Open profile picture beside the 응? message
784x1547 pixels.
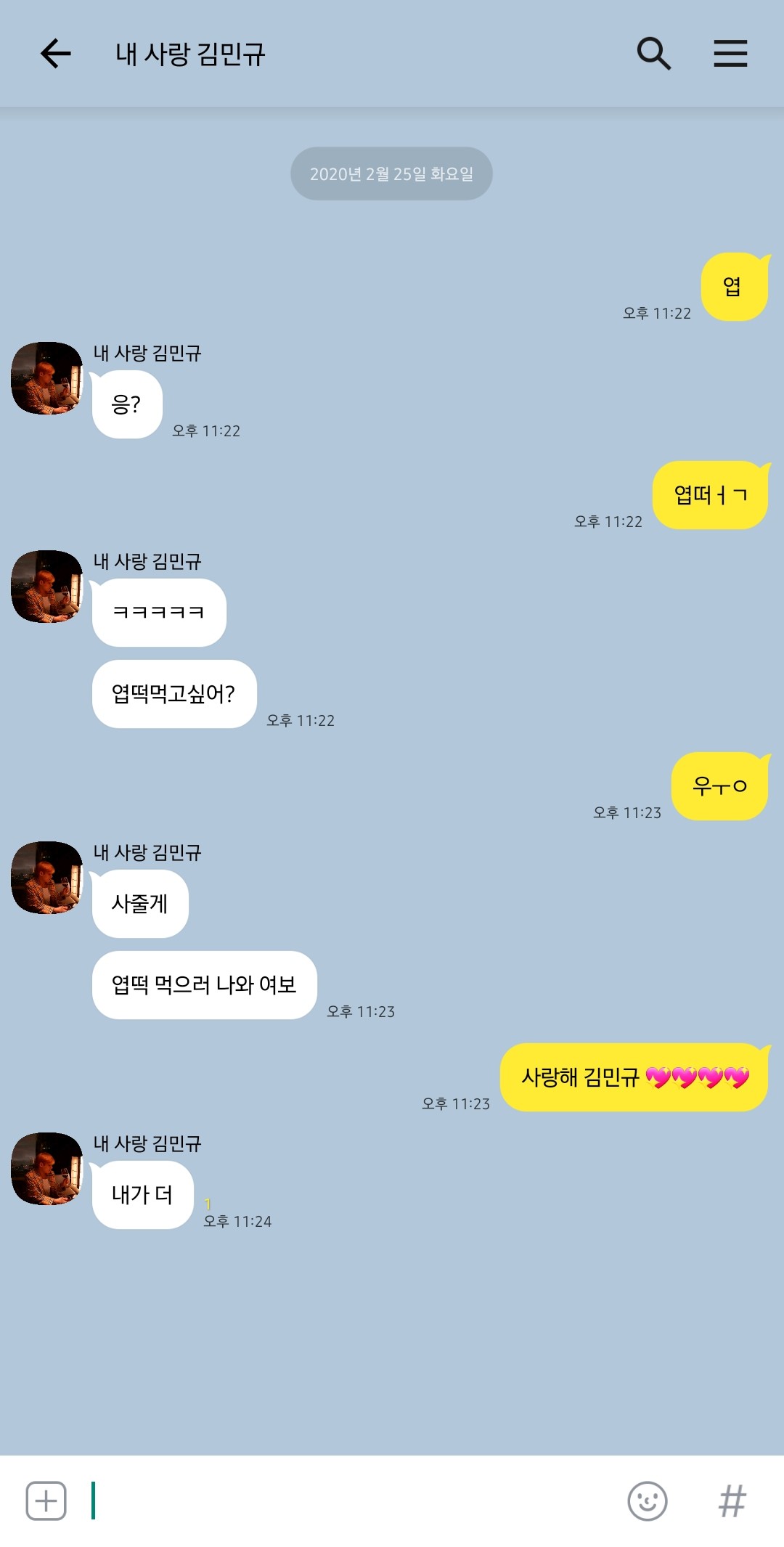(47, 378)
